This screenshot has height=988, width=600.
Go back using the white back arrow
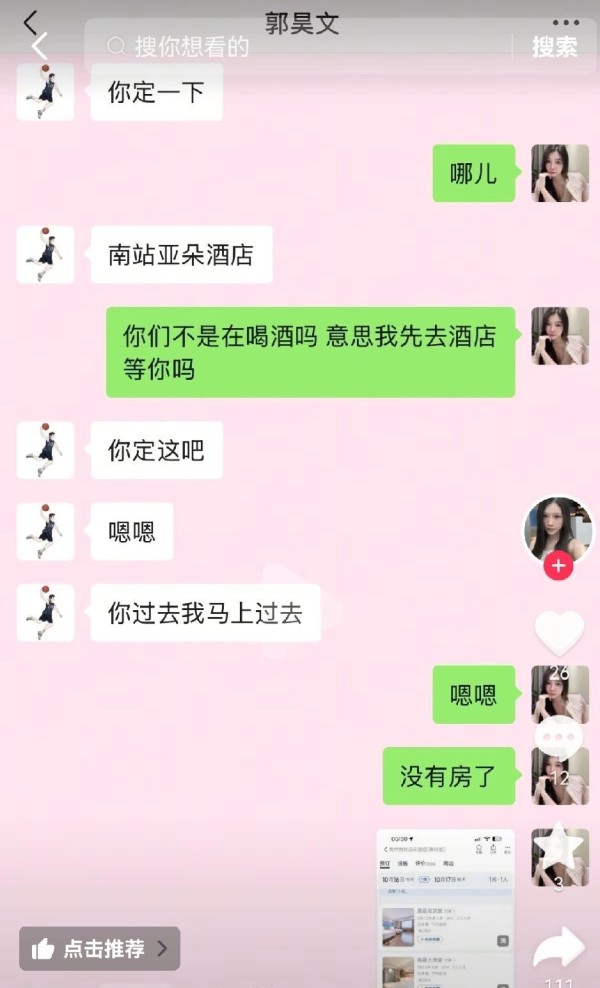click(x=39, y=46)
